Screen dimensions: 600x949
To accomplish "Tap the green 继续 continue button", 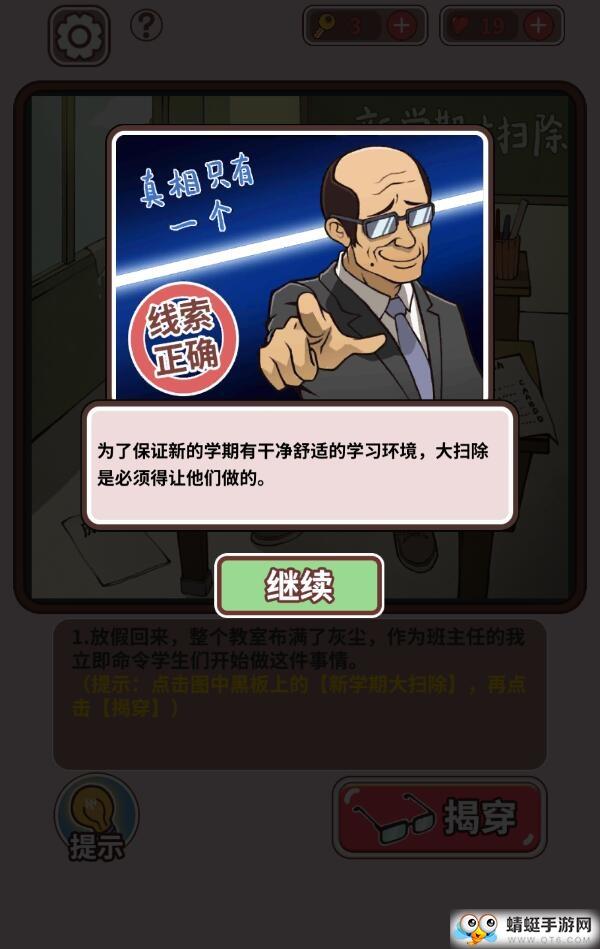I will 300,585.
